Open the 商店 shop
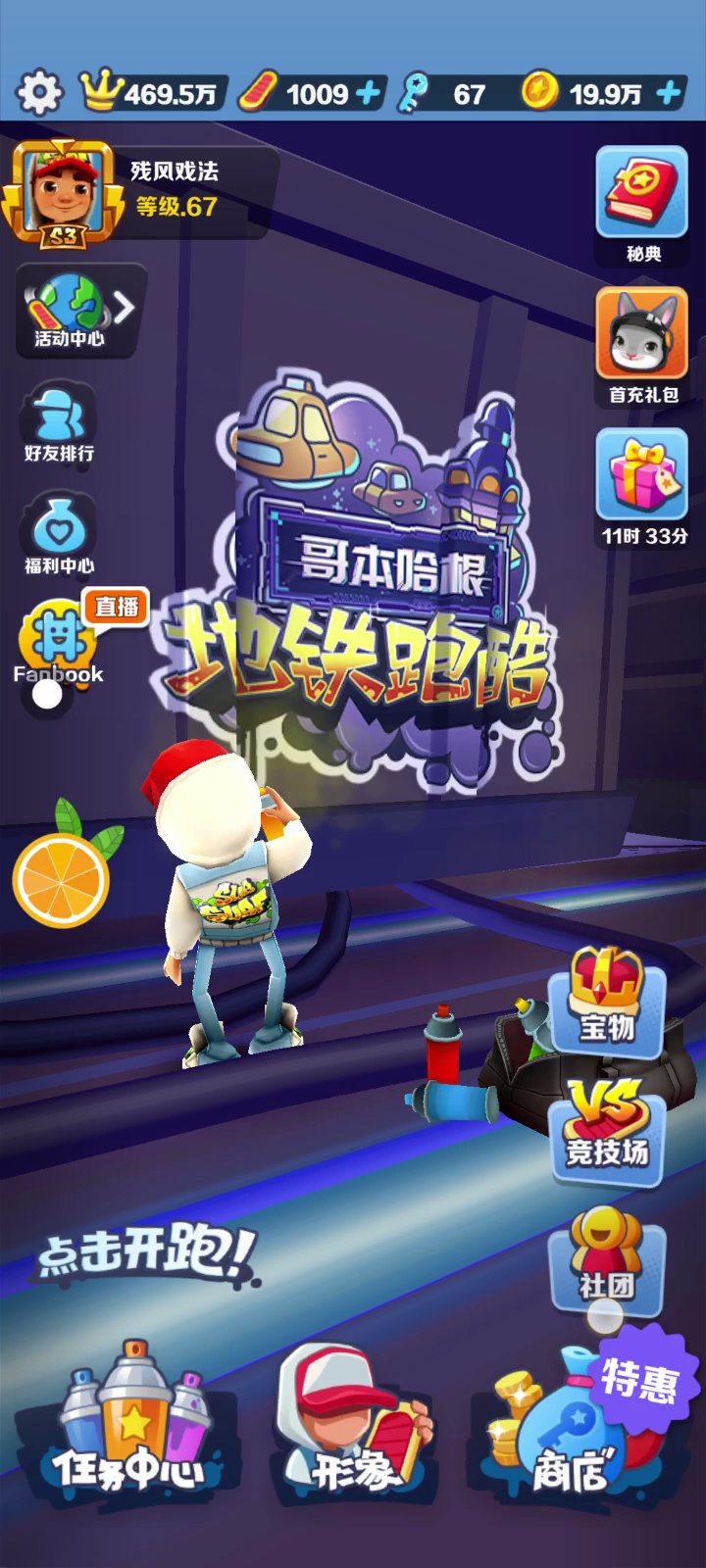 click(579, 1416)
